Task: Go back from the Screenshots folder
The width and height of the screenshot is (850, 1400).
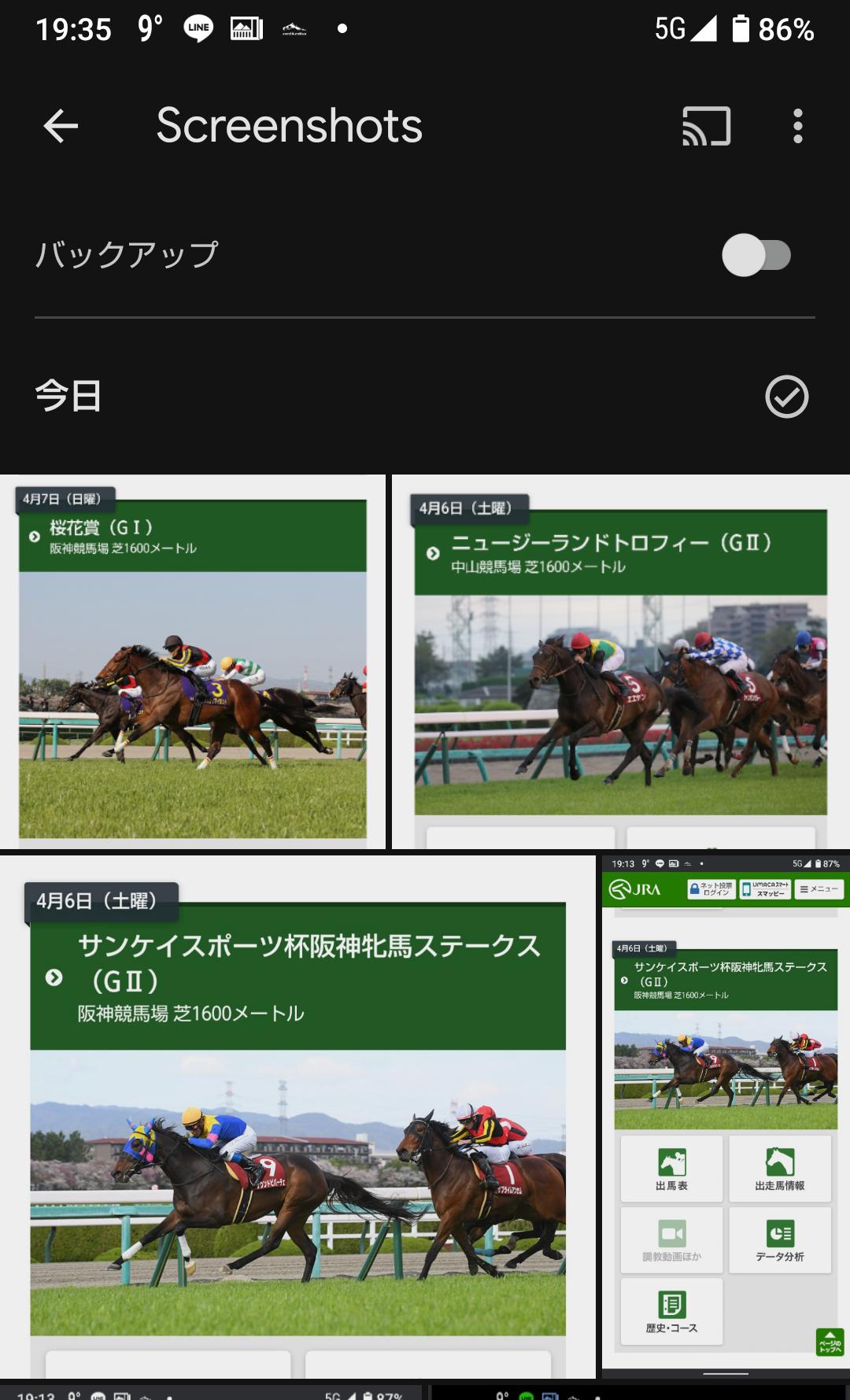Action: pos(61,126)
